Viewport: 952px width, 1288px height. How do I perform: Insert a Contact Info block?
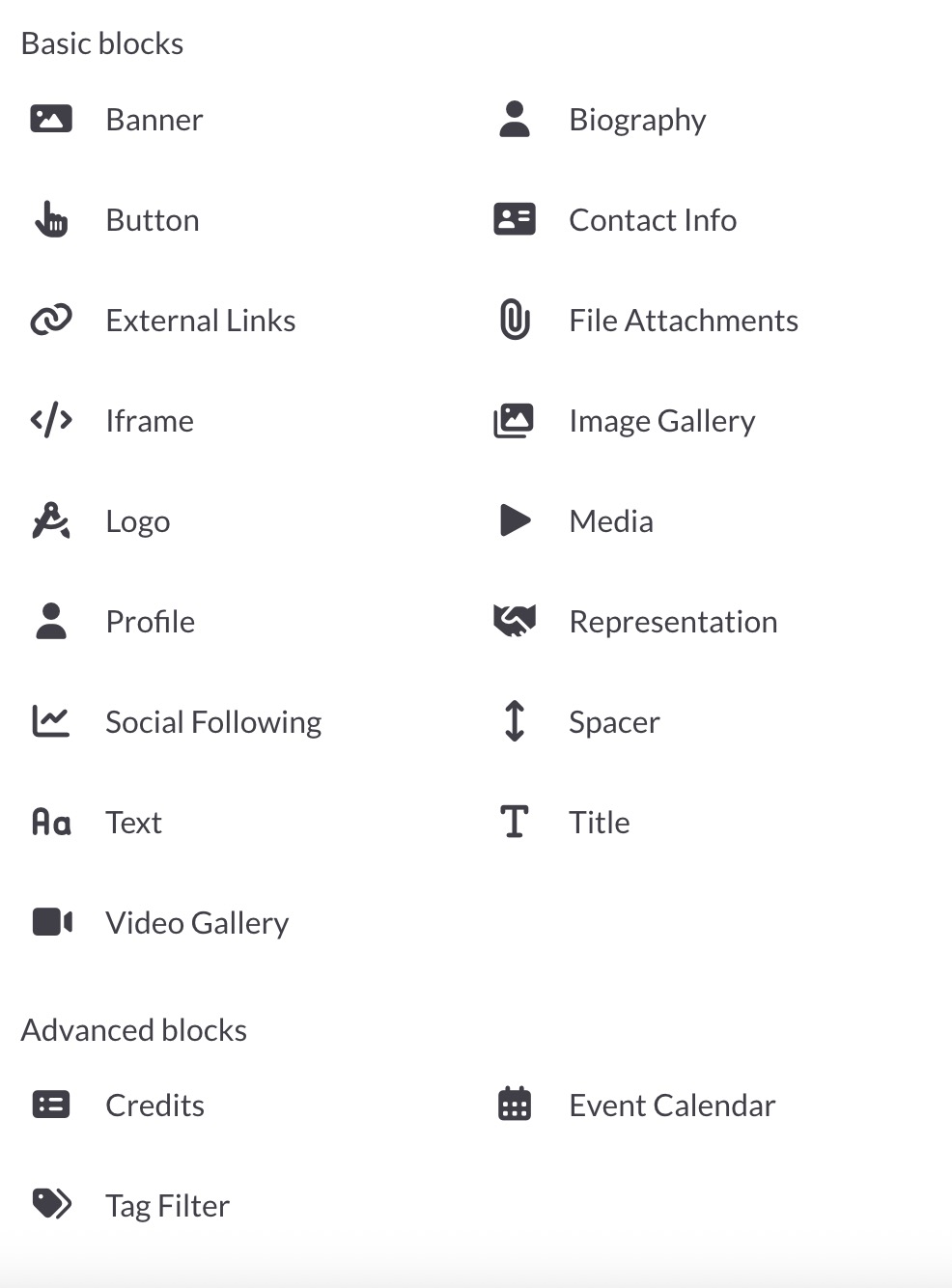652,220
